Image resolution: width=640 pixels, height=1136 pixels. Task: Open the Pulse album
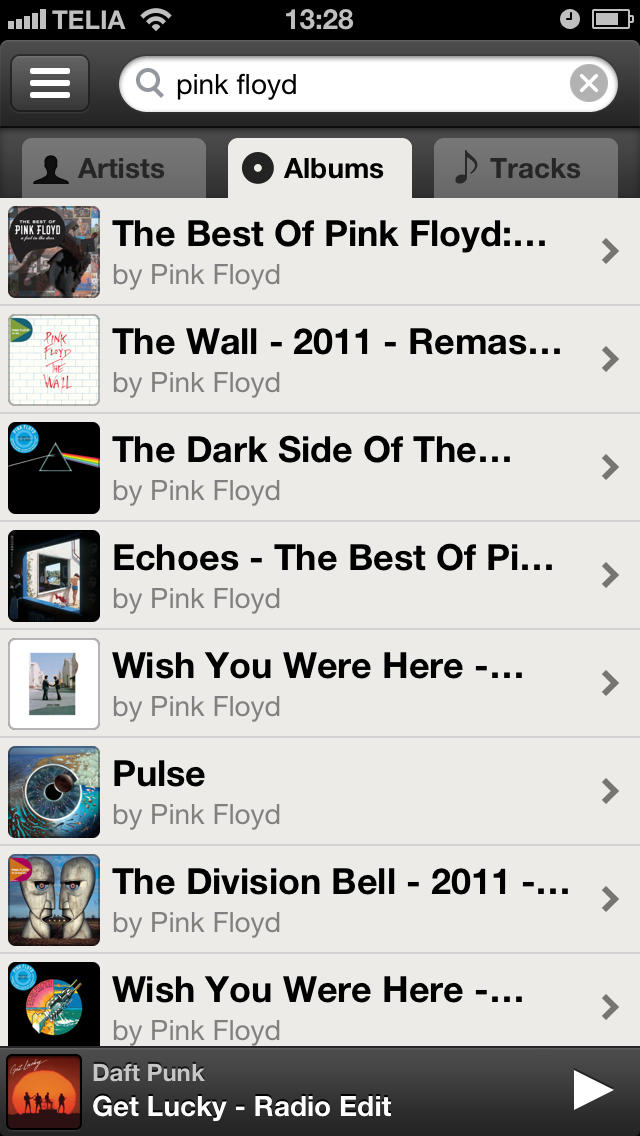click(x=330, y=792)
